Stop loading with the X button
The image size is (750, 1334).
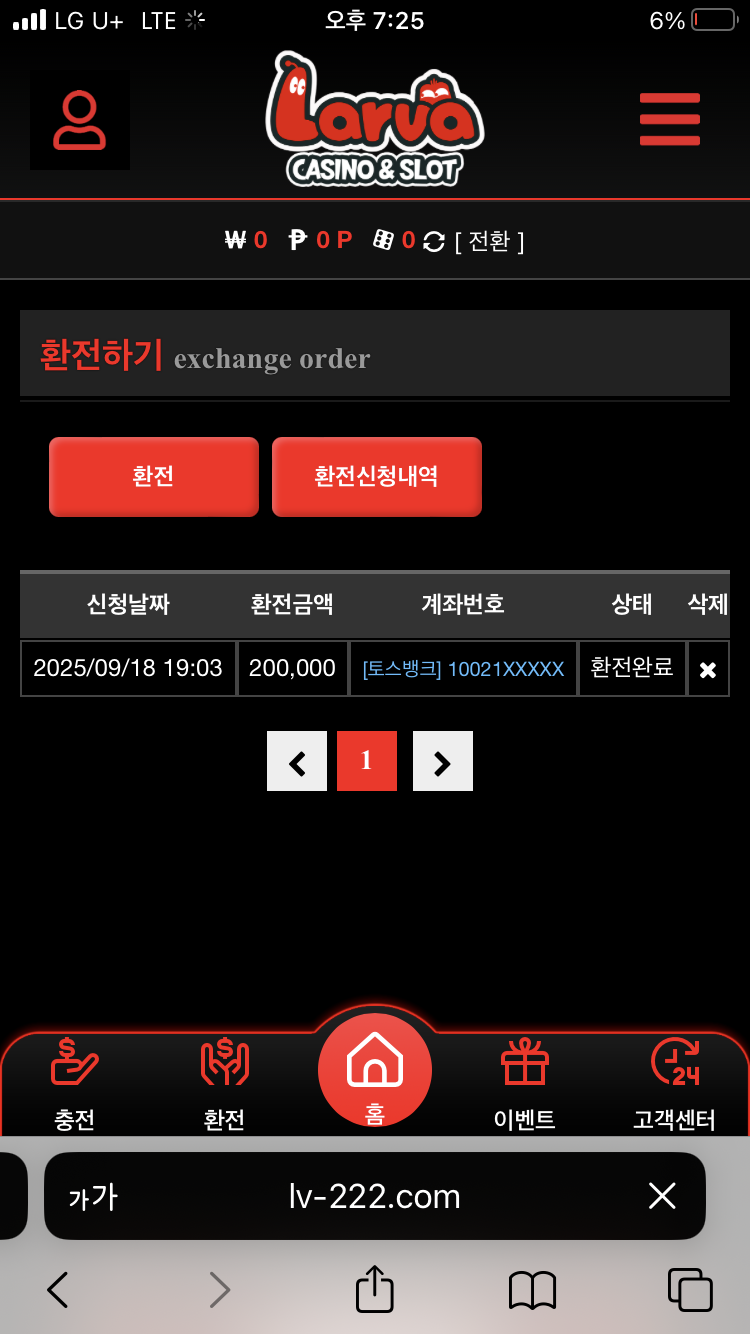point(662,1196)
